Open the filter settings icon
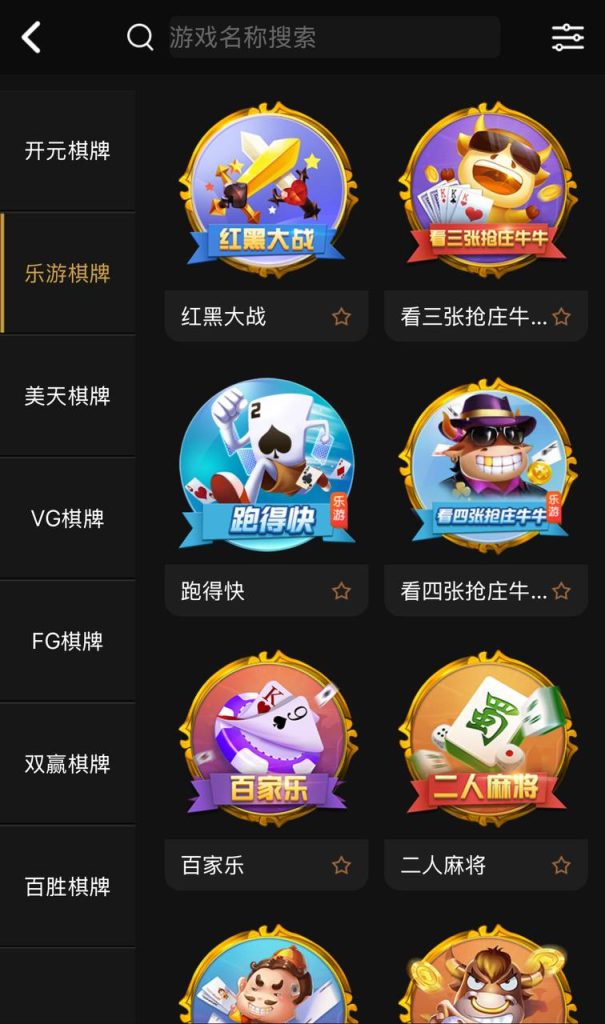The image size is (605, 1024). 567,38
